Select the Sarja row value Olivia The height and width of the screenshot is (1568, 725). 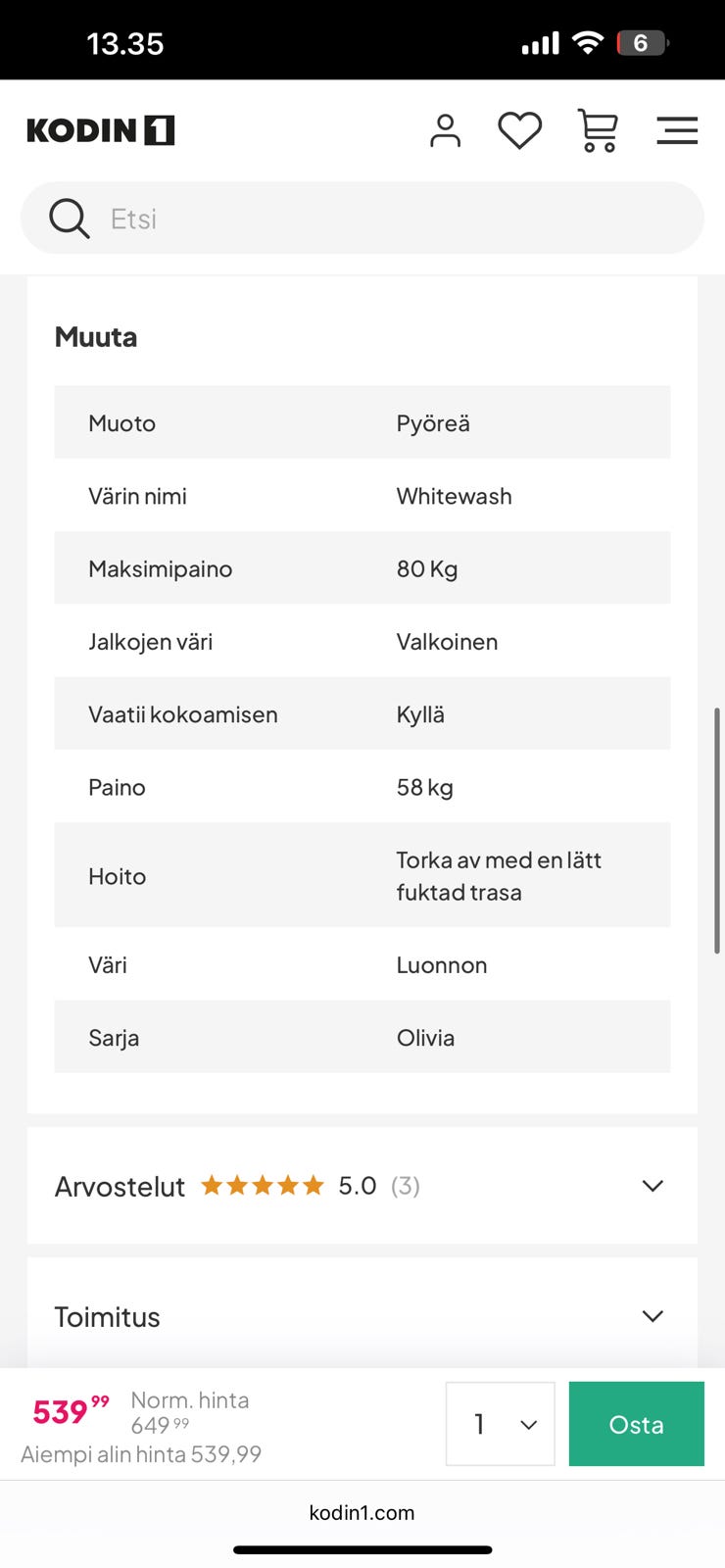pos(425,1037)
